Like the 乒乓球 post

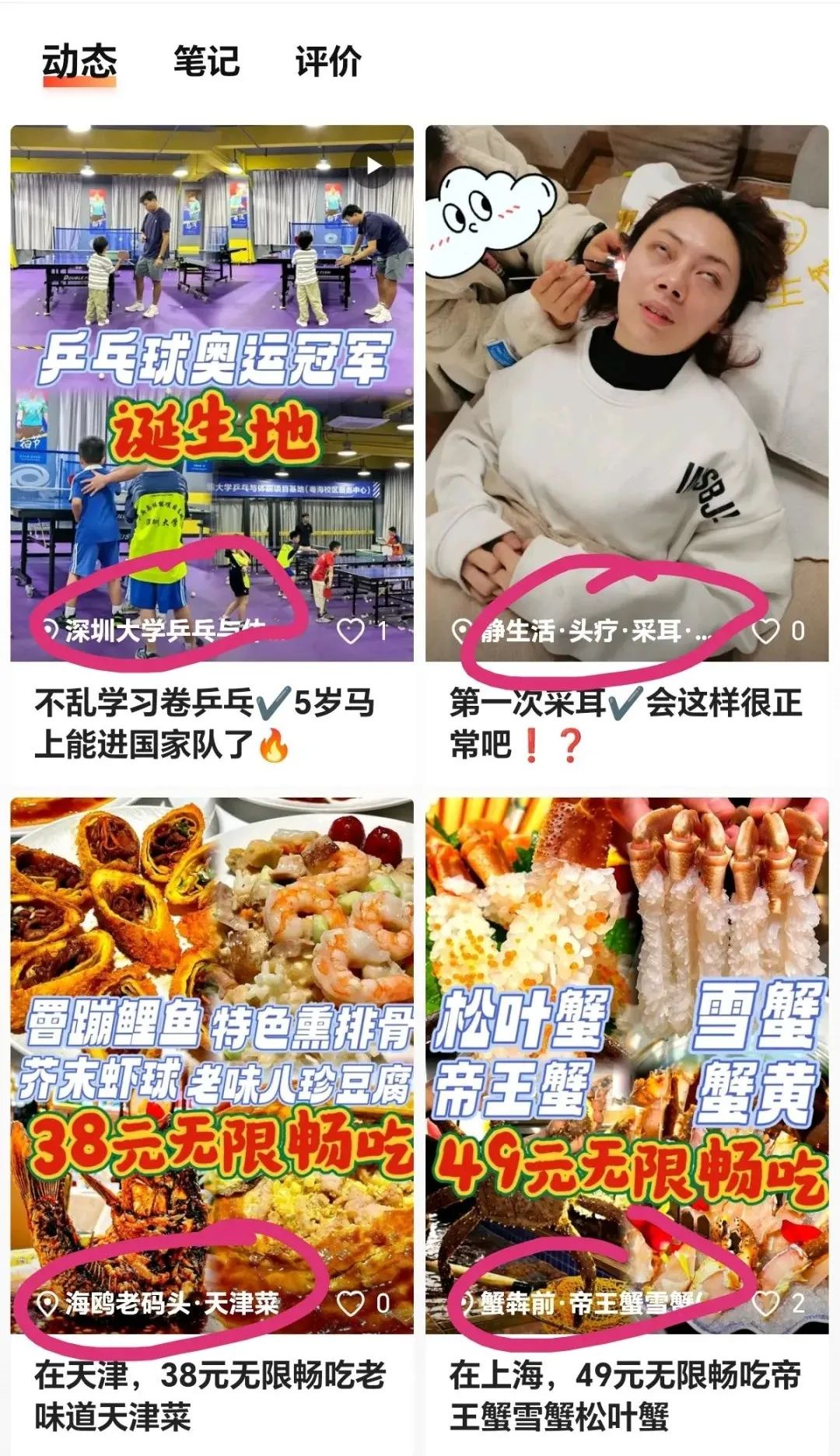tap(351, 630)
